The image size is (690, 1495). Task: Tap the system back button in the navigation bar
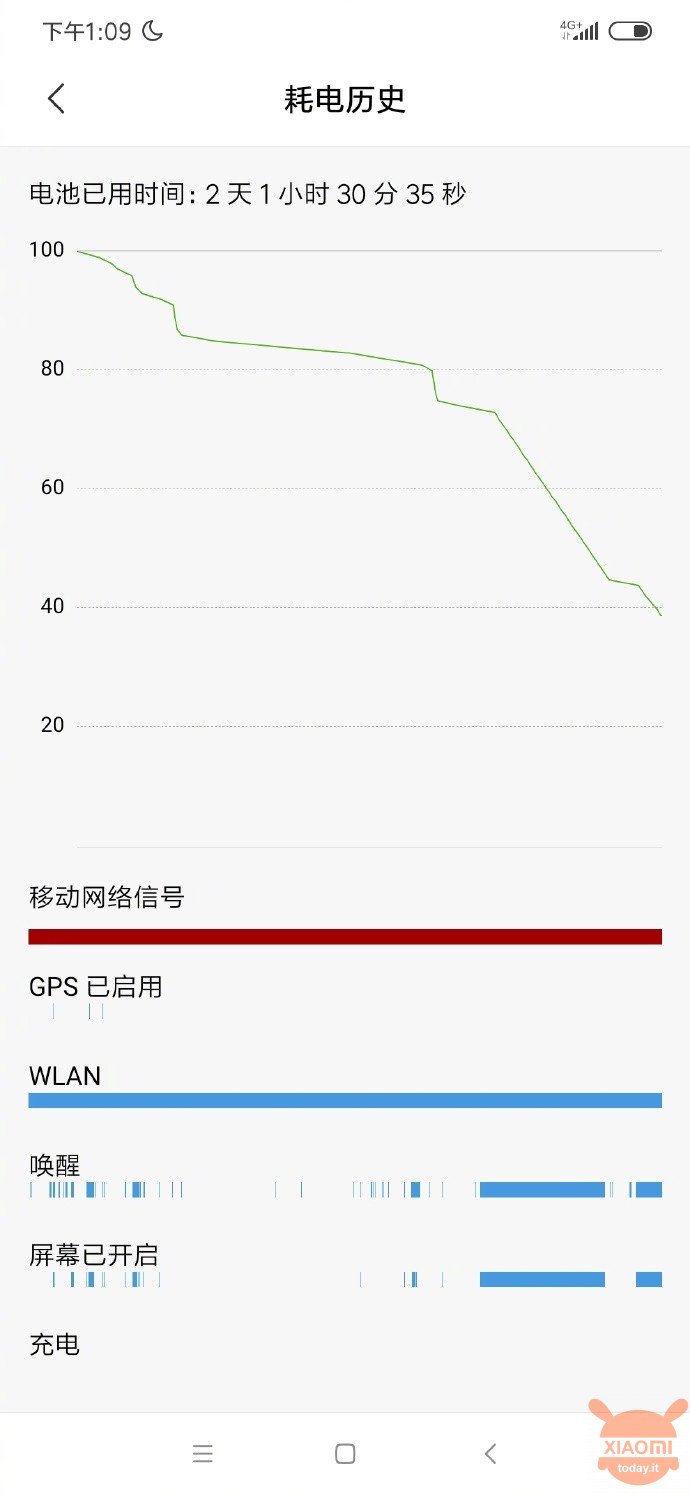(489, 1453)
